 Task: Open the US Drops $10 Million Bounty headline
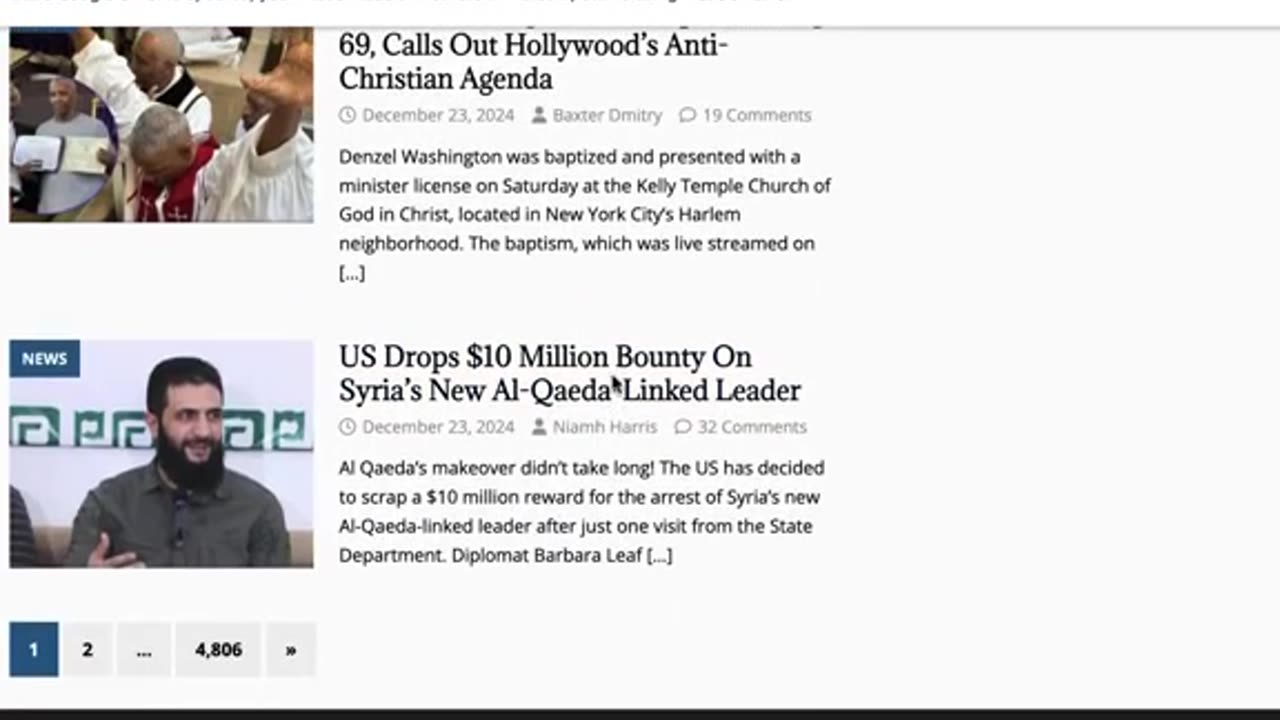(569, 373)
